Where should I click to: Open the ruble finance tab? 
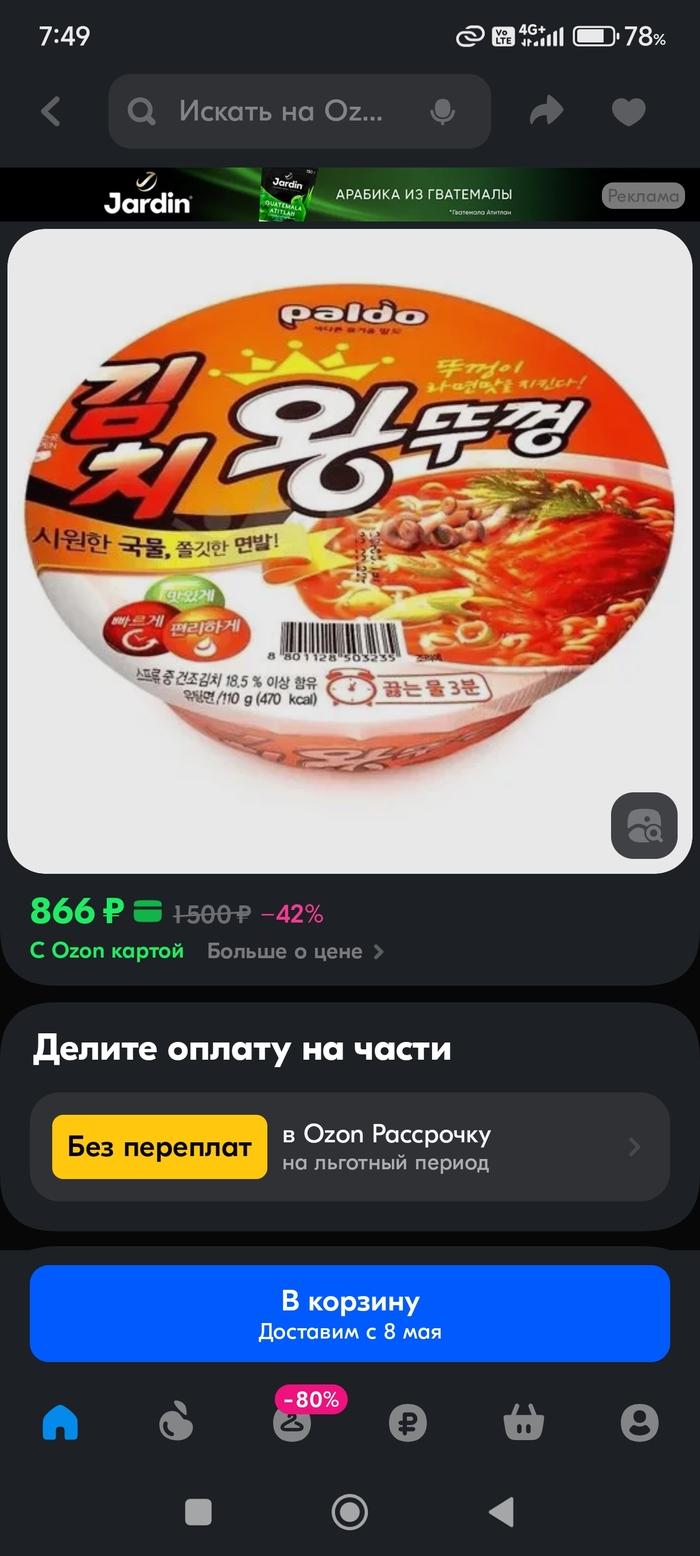407,1421
